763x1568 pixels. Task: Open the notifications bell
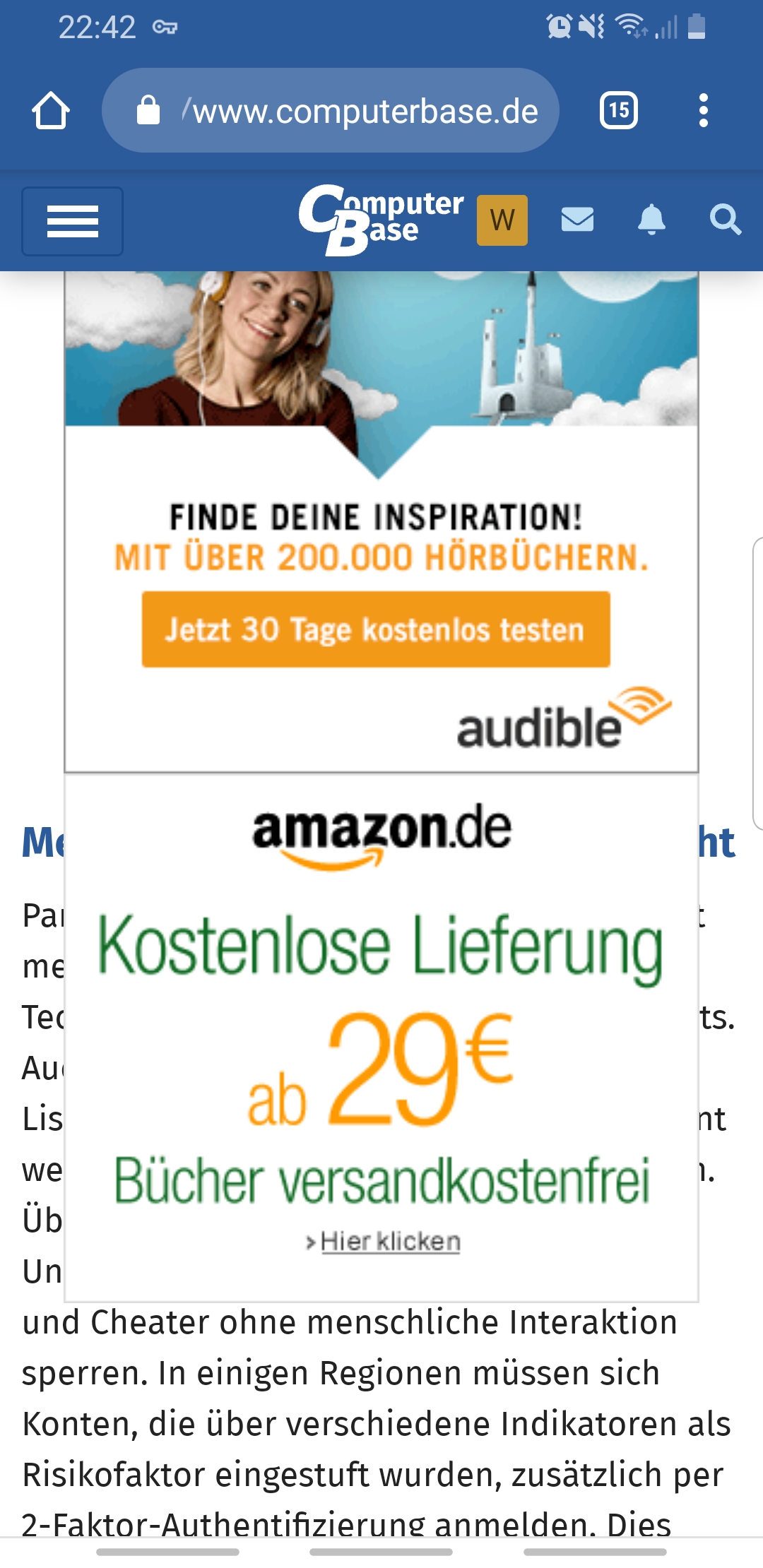[651, 220]
